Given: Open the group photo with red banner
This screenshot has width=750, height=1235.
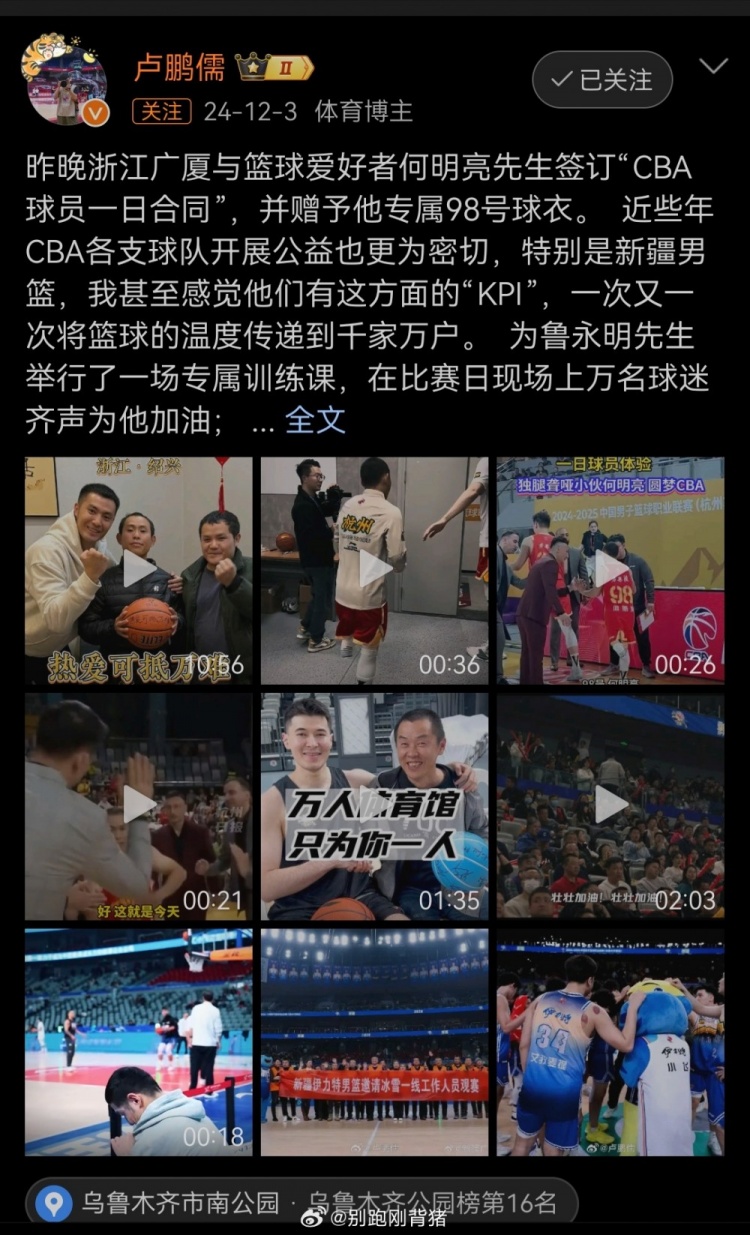Looking at the screenshot, I should click(375, 1042).
